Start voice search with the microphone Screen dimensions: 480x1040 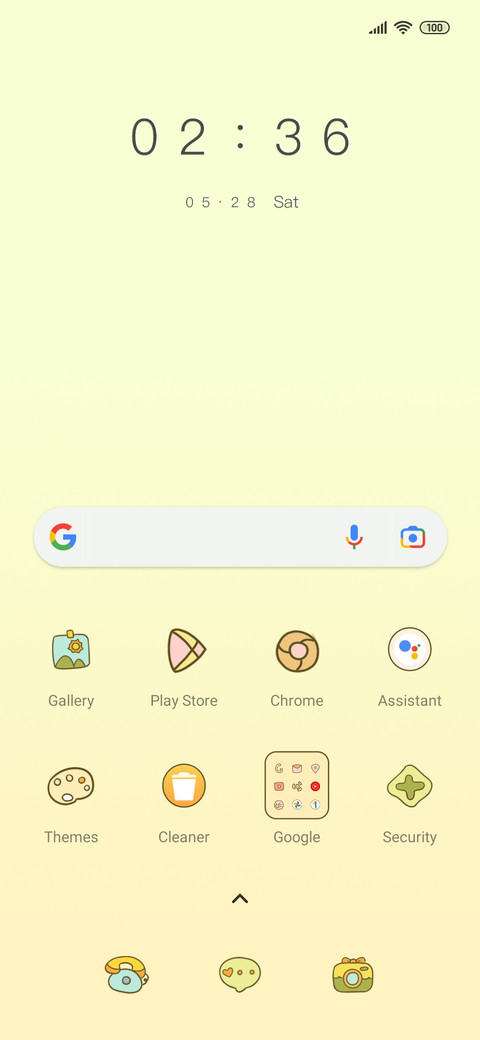[354, 537]
